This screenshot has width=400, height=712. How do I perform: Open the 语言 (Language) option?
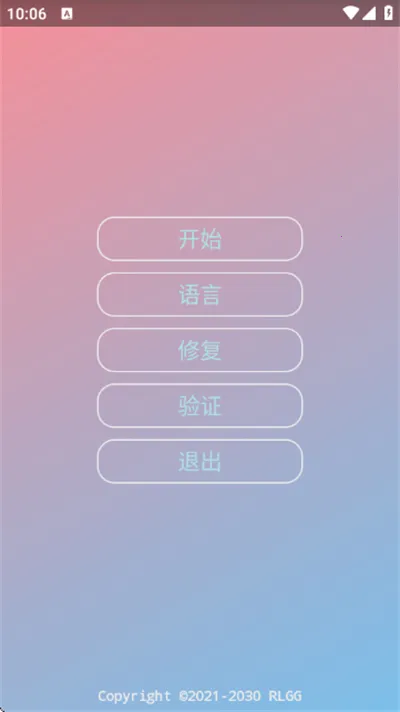200,294
